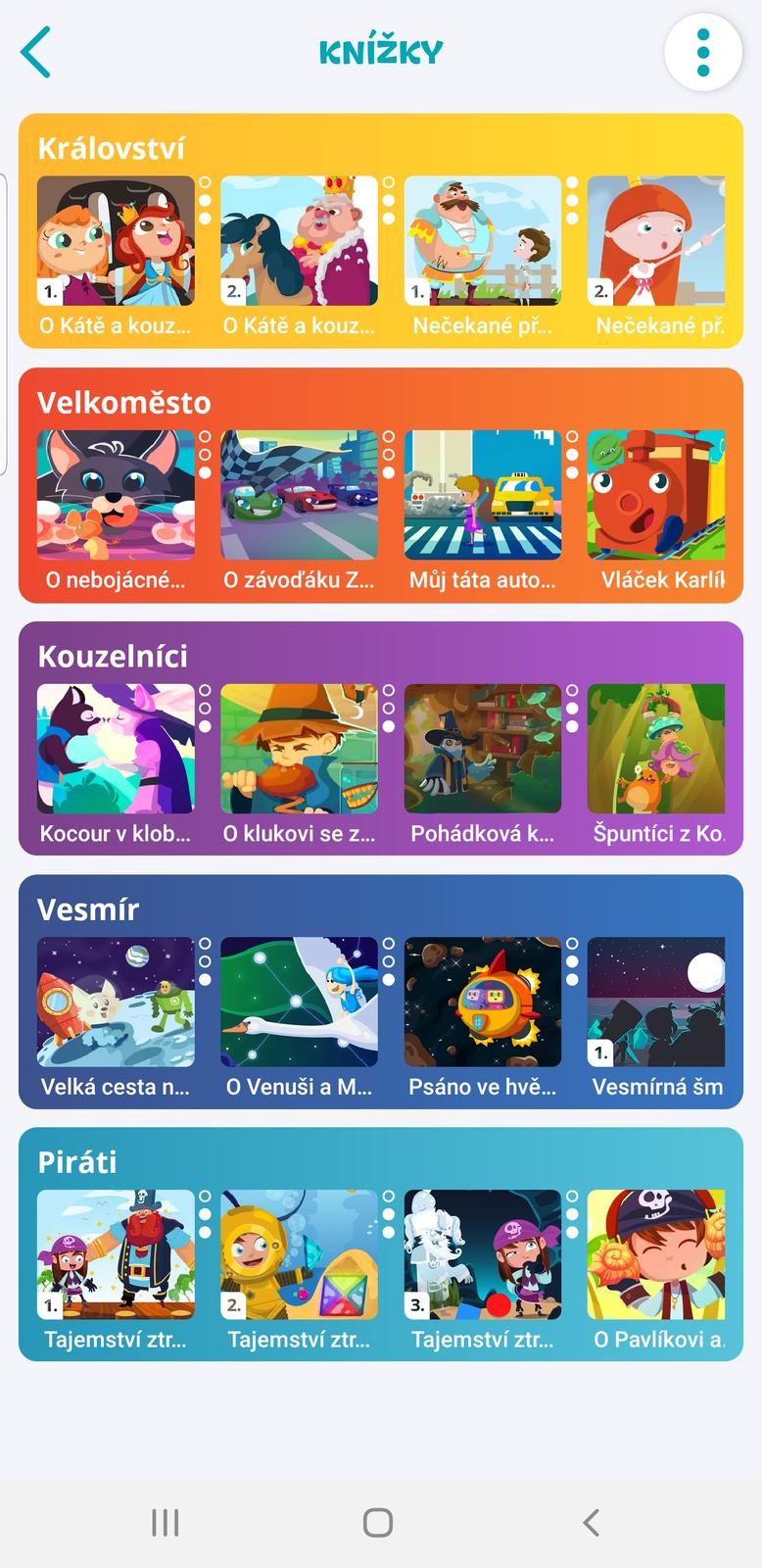762x1568 pixels.
Task: Select the O závoďáku Z... book
Action: 299,495
